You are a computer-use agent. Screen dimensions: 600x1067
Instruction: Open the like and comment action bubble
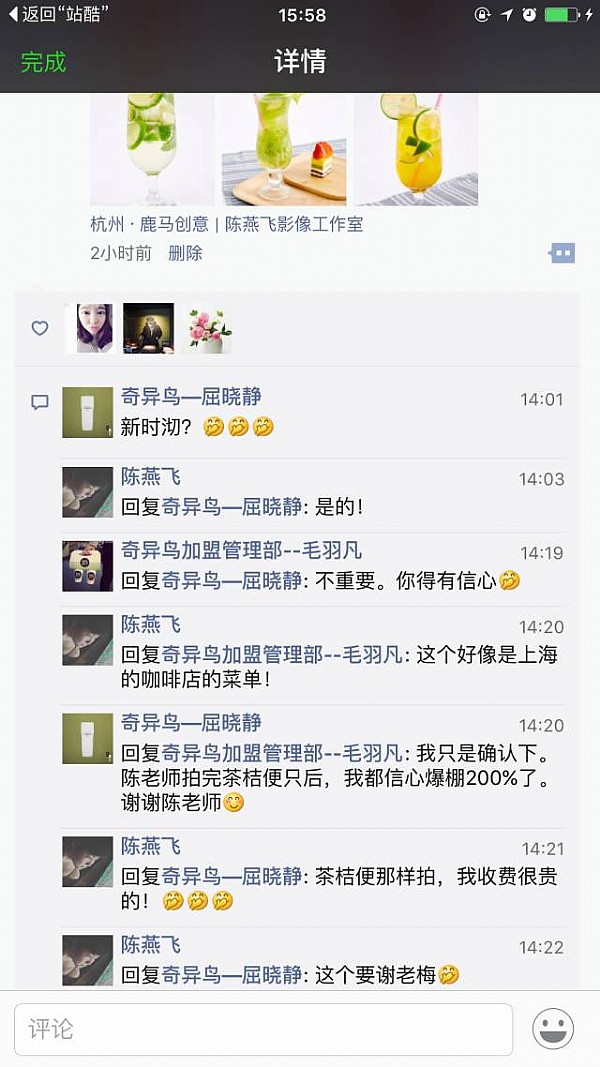562,253
